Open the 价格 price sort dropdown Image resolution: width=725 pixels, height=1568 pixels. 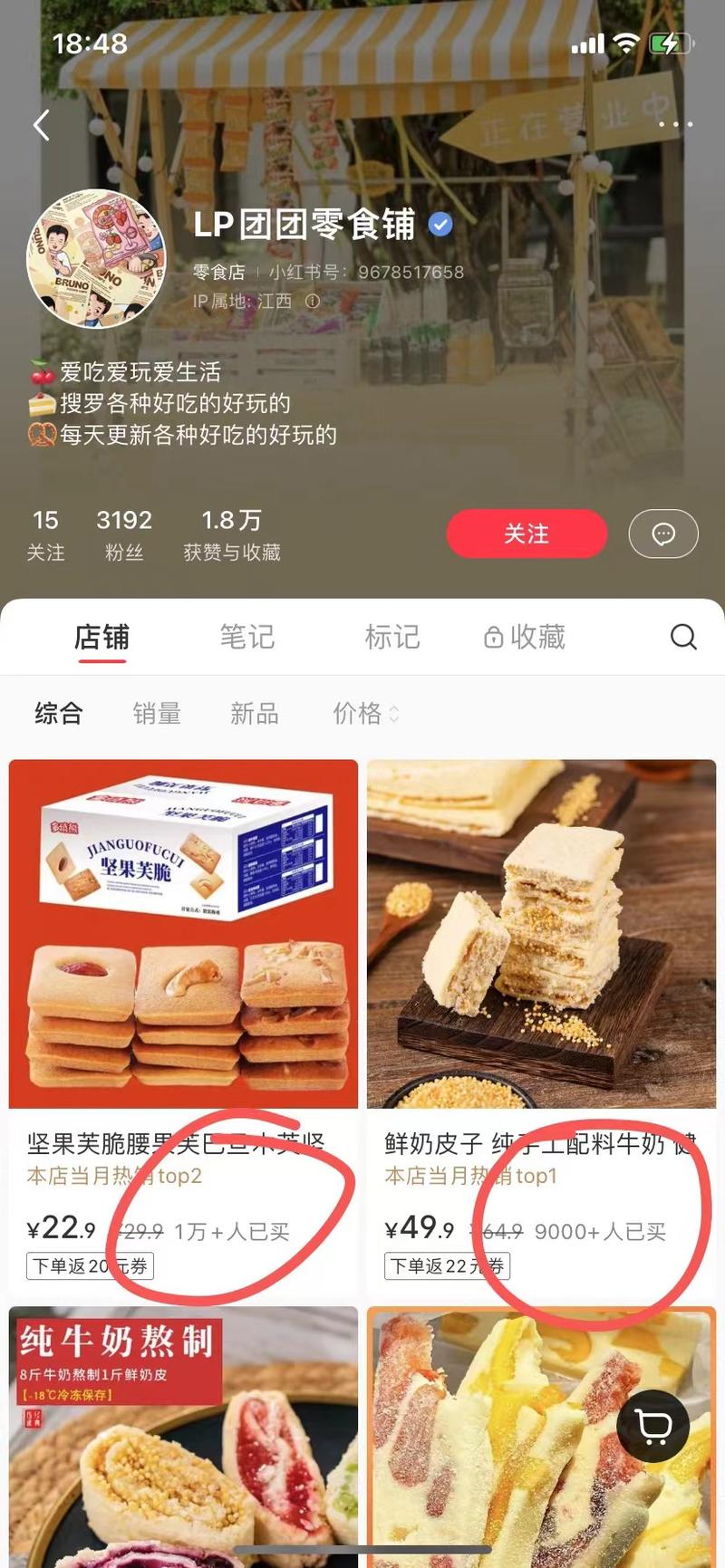tap(362, 715)
